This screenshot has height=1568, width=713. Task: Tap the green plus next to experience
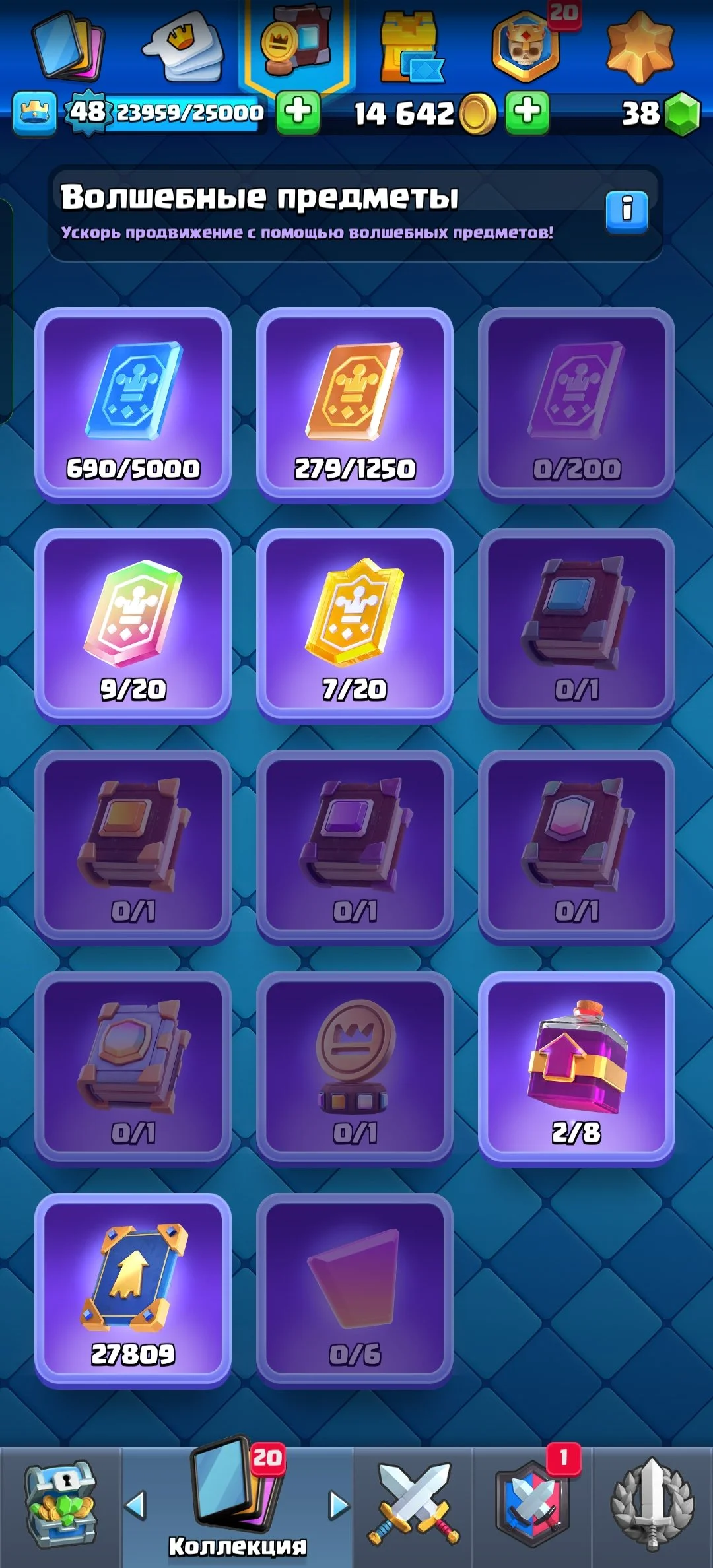click(x=298, y=112)
